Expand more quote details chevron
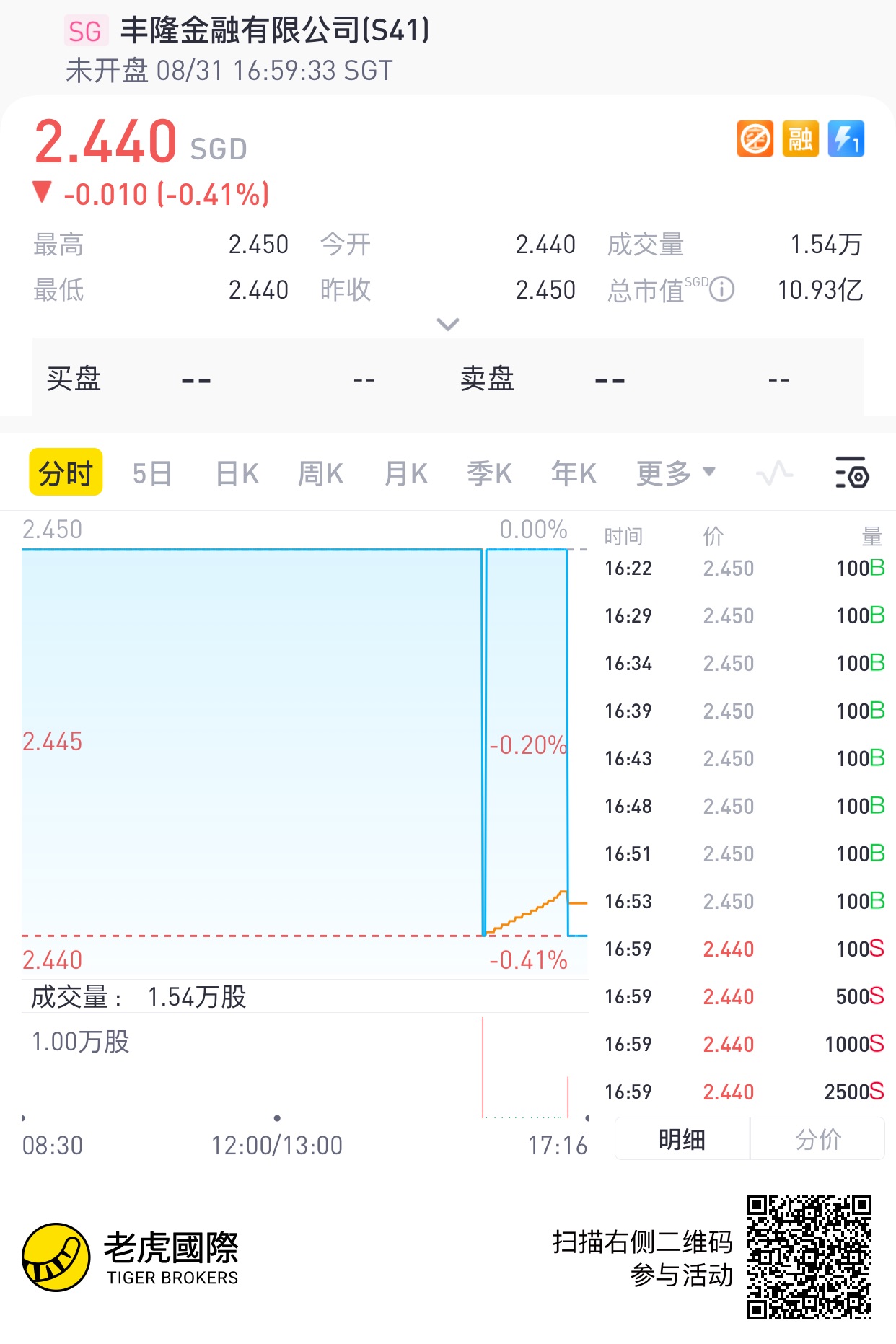The height and width of the screenshot is (1344, 896). (448, 325)
